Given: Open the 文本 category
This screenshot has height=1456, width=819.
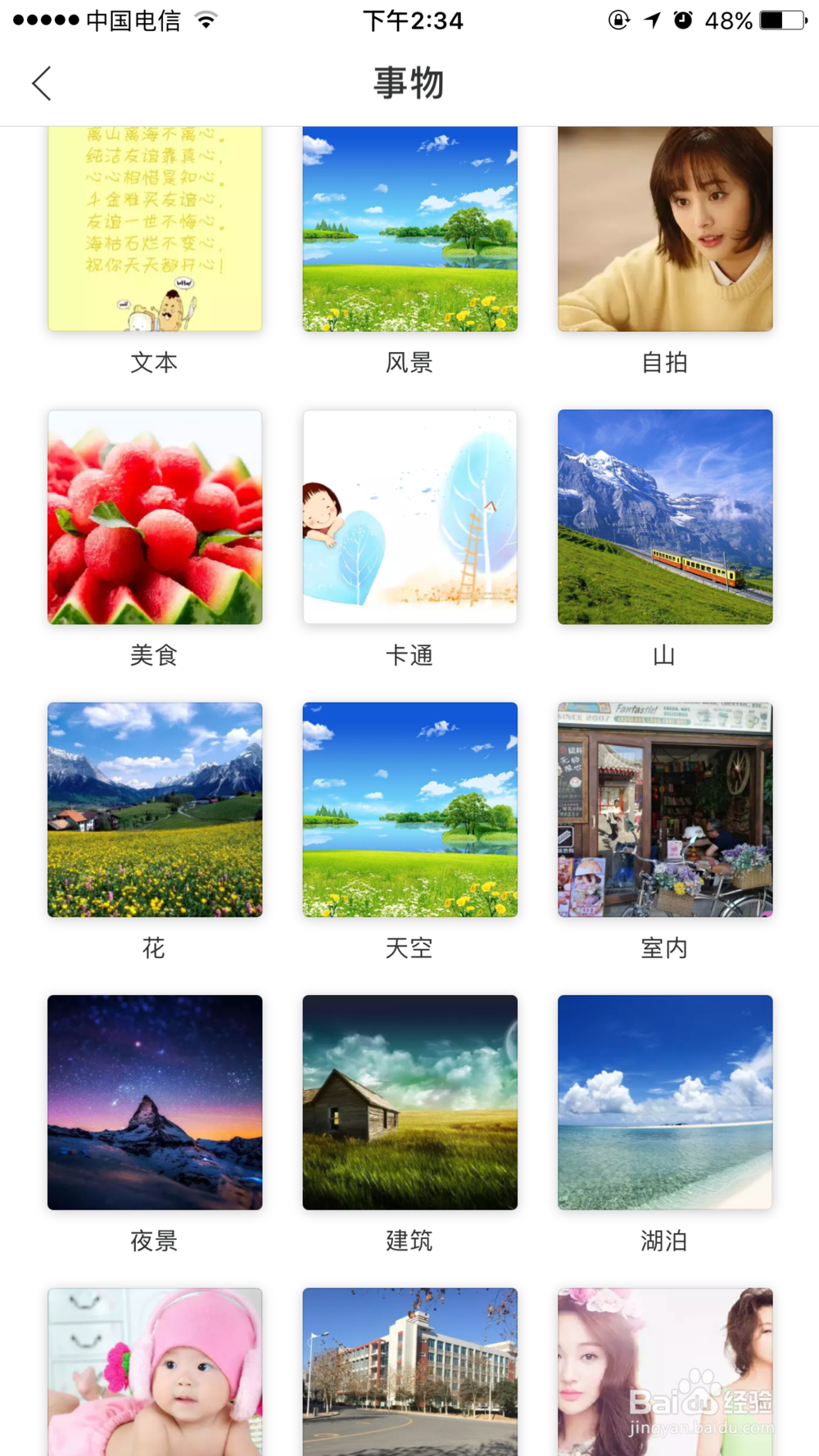Looking at the screenshot, I should 155,229.
